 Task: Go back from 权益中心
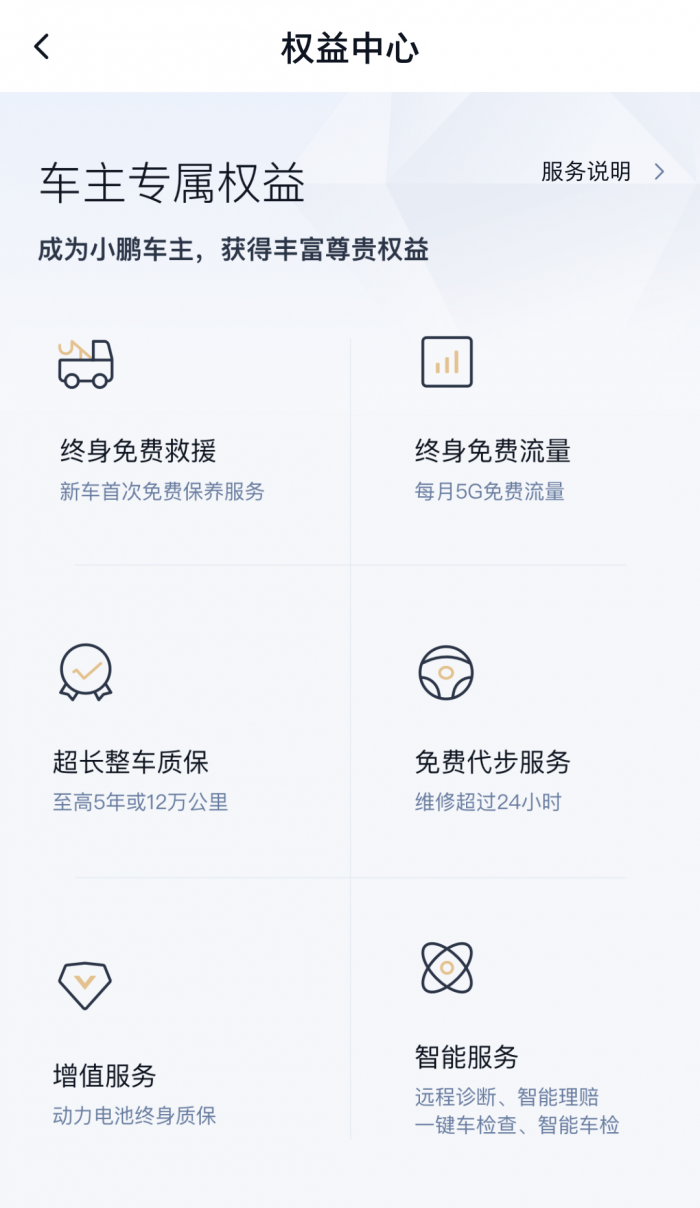coord(41,47)
